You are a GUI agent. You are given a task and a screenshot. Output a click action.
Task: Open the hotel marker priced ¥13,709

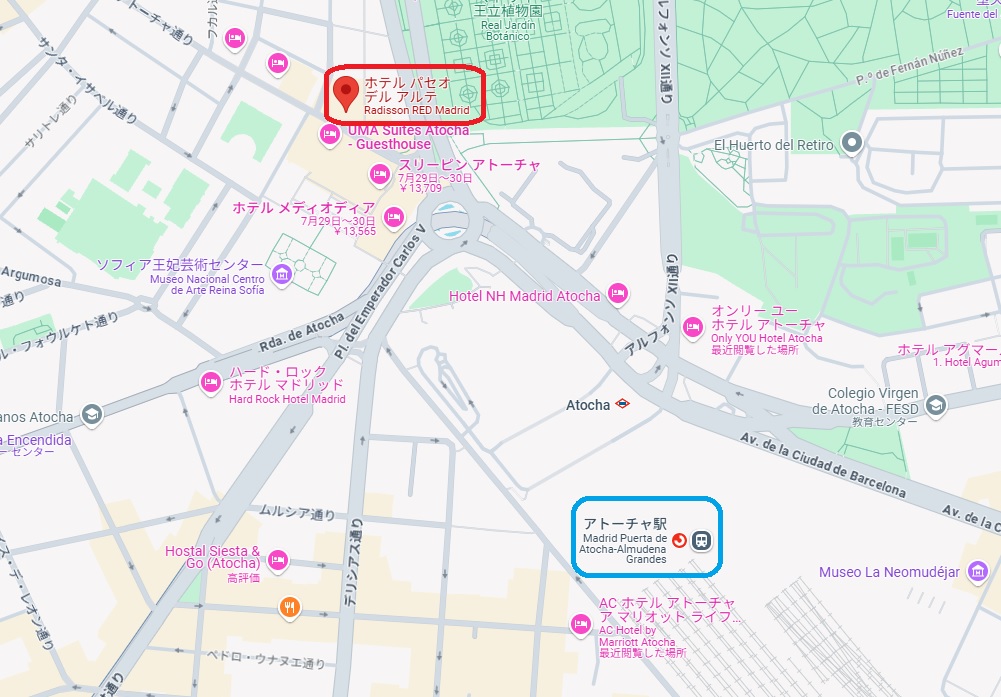[379, 175]
